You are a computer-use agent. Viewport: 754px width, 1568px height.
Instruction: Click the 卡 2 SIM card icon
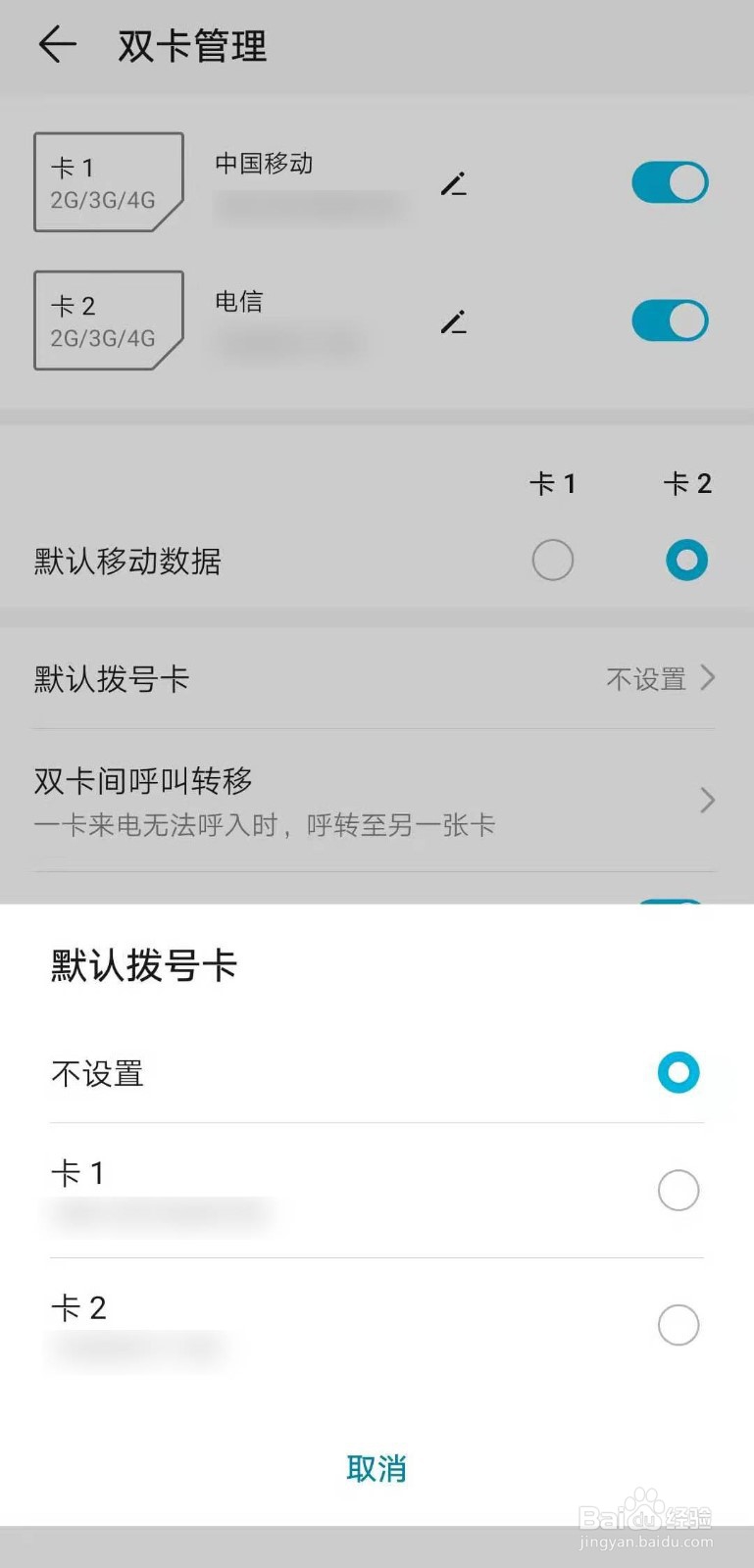[108, 320]
